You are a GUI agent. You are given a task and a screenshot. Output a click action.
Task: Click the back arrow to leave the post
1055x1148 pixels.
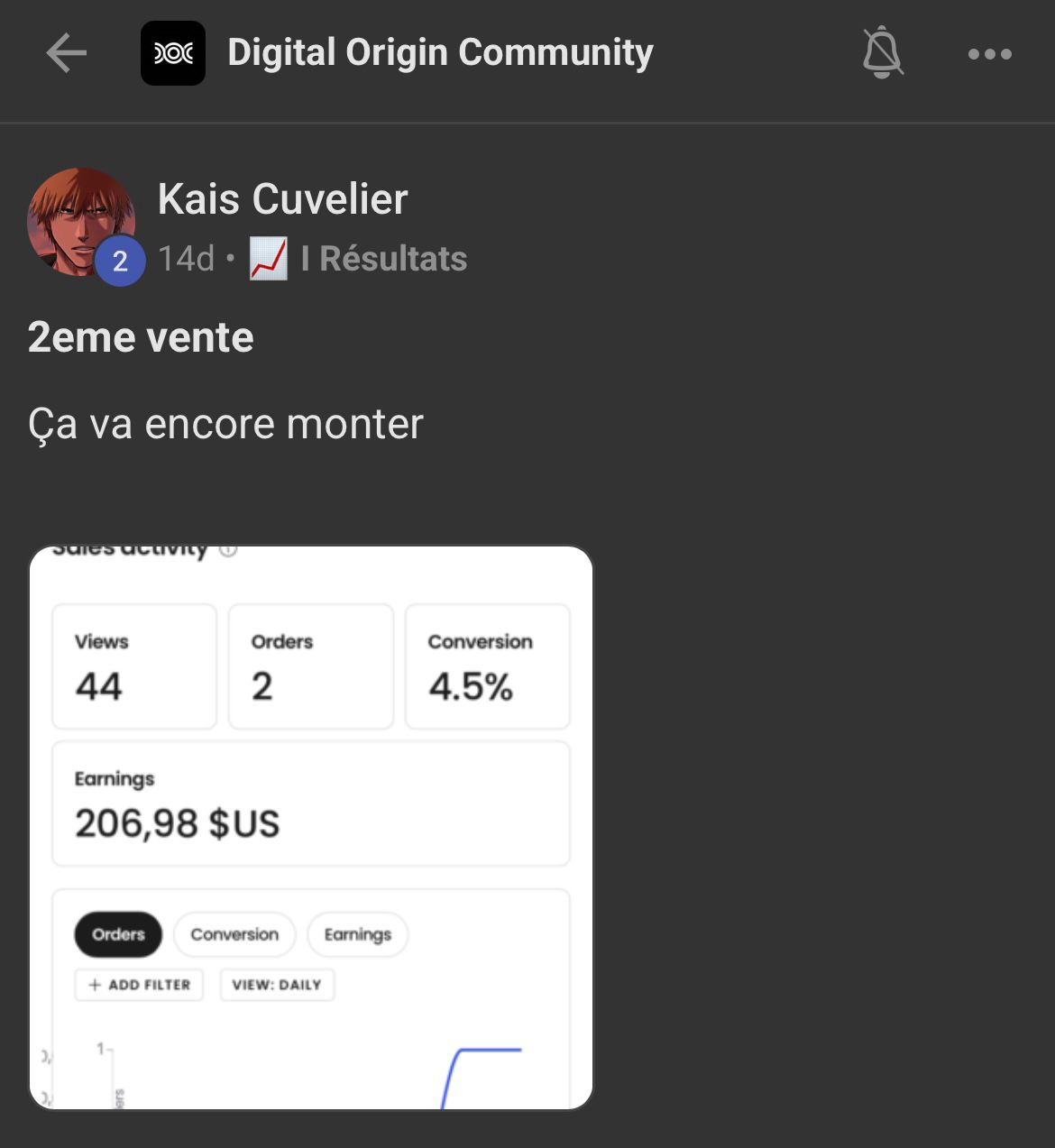pyautogui.click(x=66, y=52)
